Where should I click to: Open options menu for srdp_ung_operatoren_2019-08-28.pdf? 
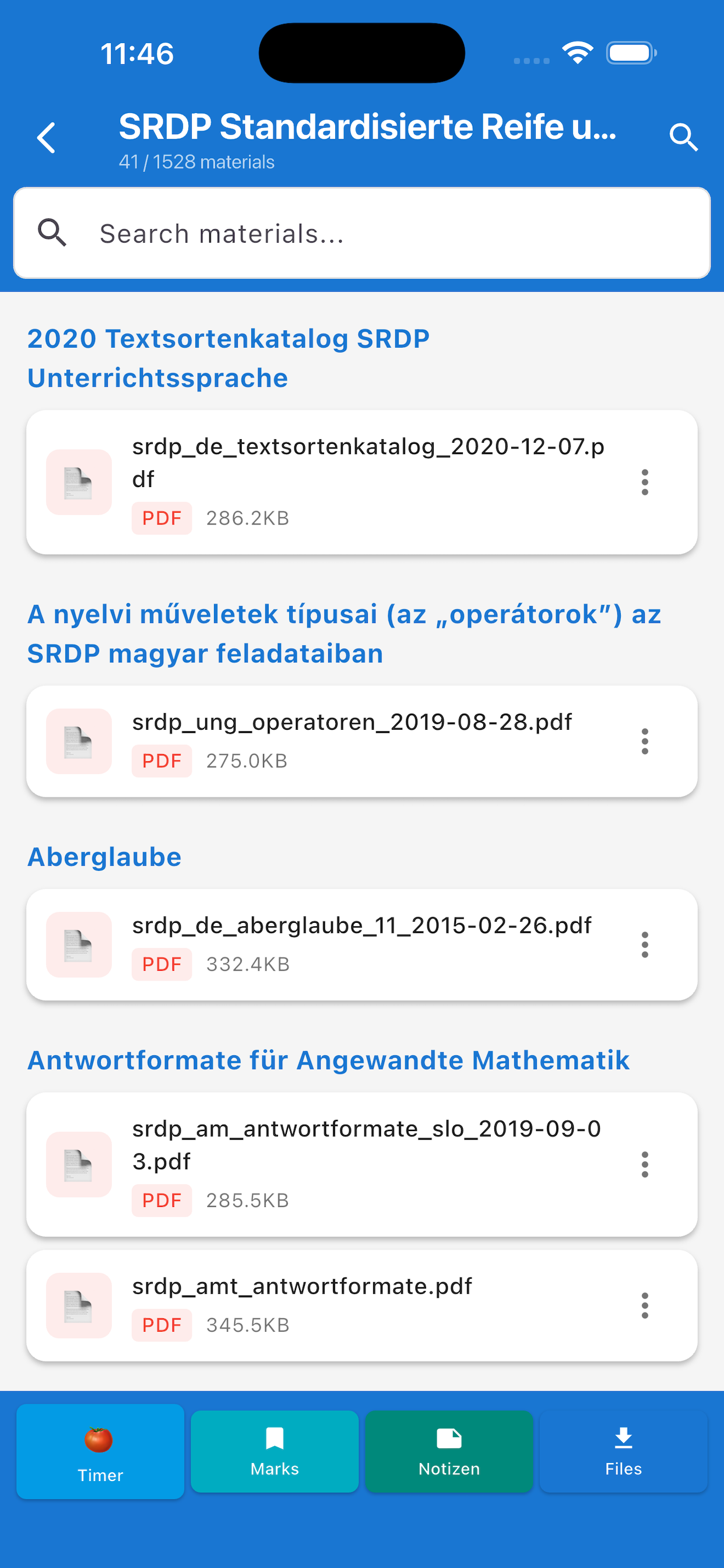pyautogui.click(x=644, y=740)
